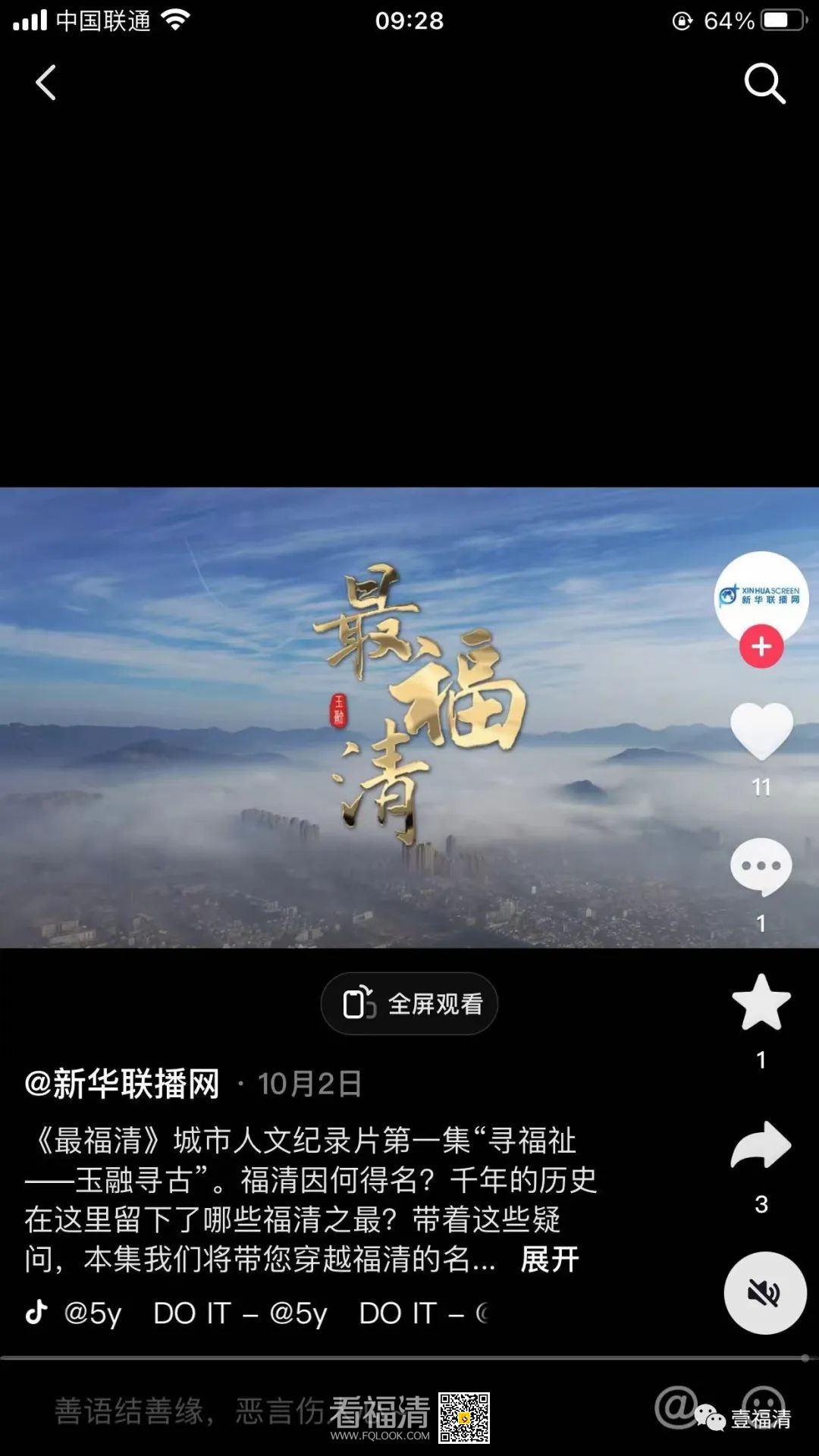
Task: Go back using the top-left arrow
Action: pyautogui.click(x=45, y=83)
